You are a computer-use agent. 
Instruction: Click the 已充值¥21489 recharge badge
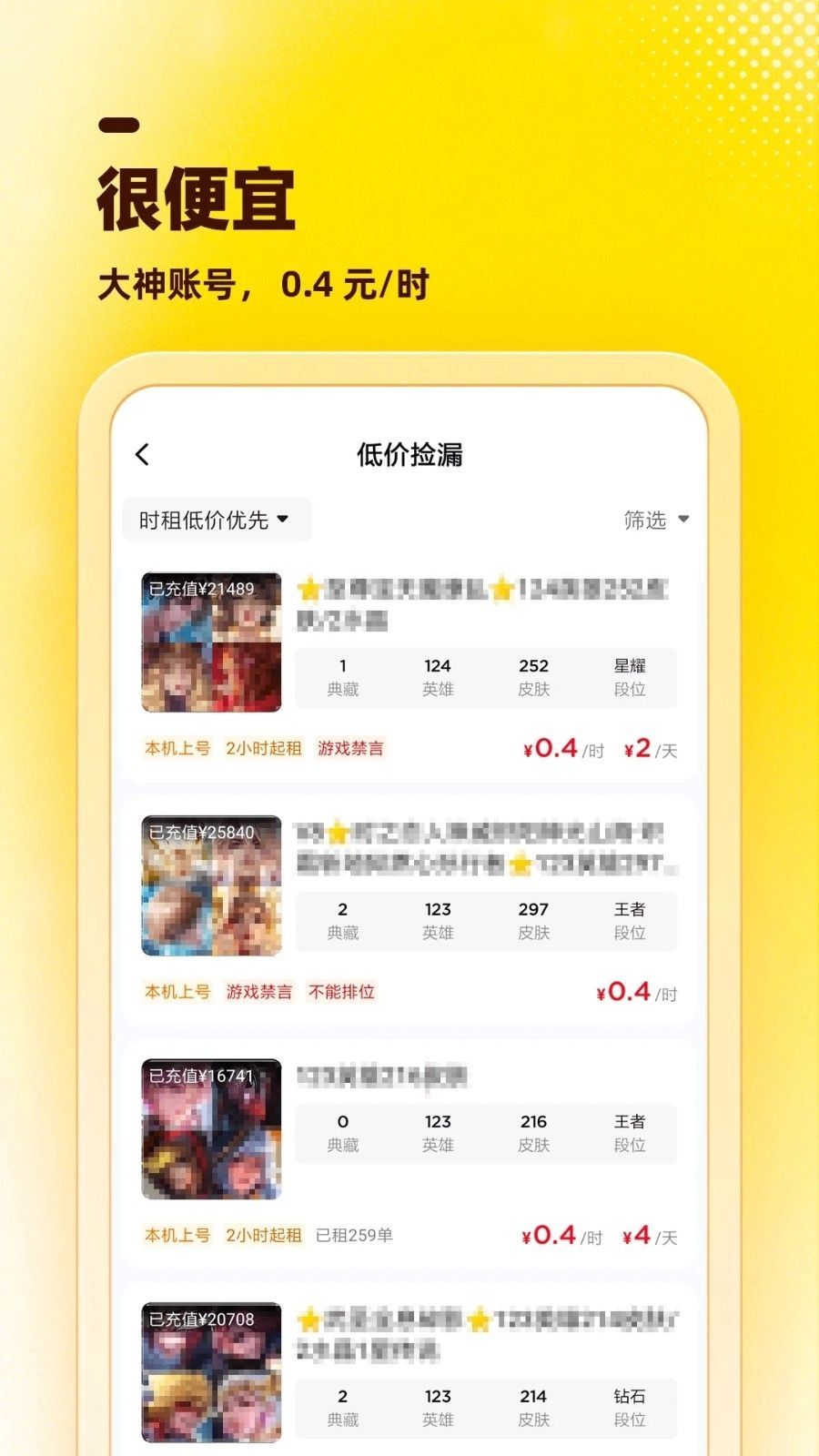tap(205, 588)
